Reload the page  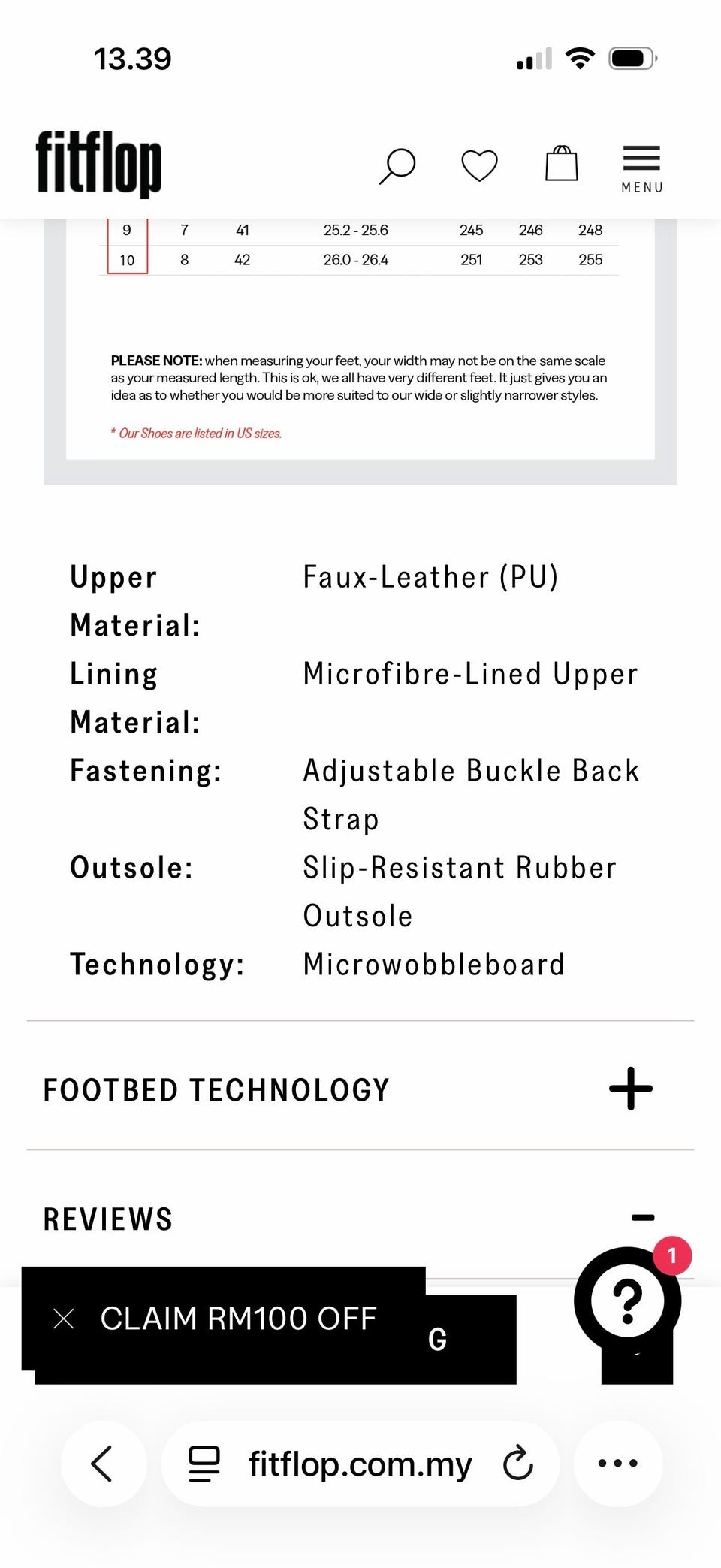518,1464
